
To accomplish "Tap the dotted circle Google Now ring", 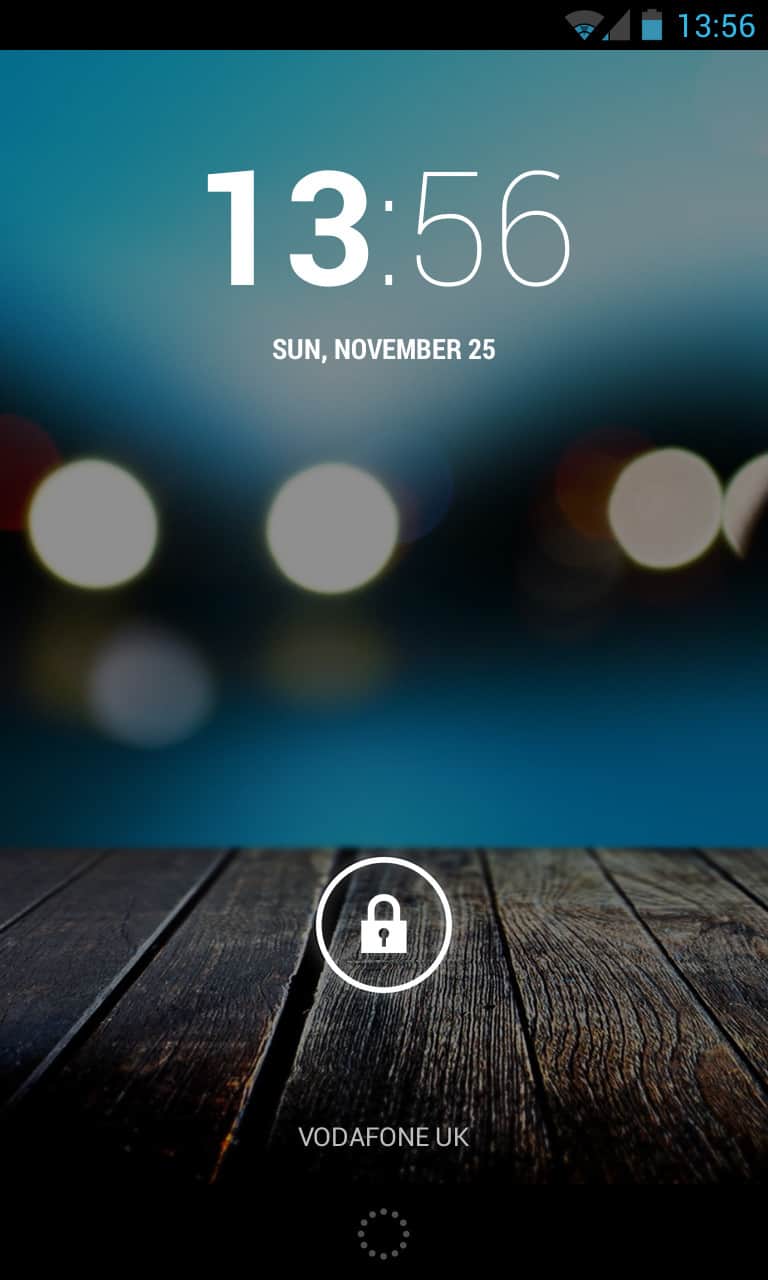I will 384,1233.
